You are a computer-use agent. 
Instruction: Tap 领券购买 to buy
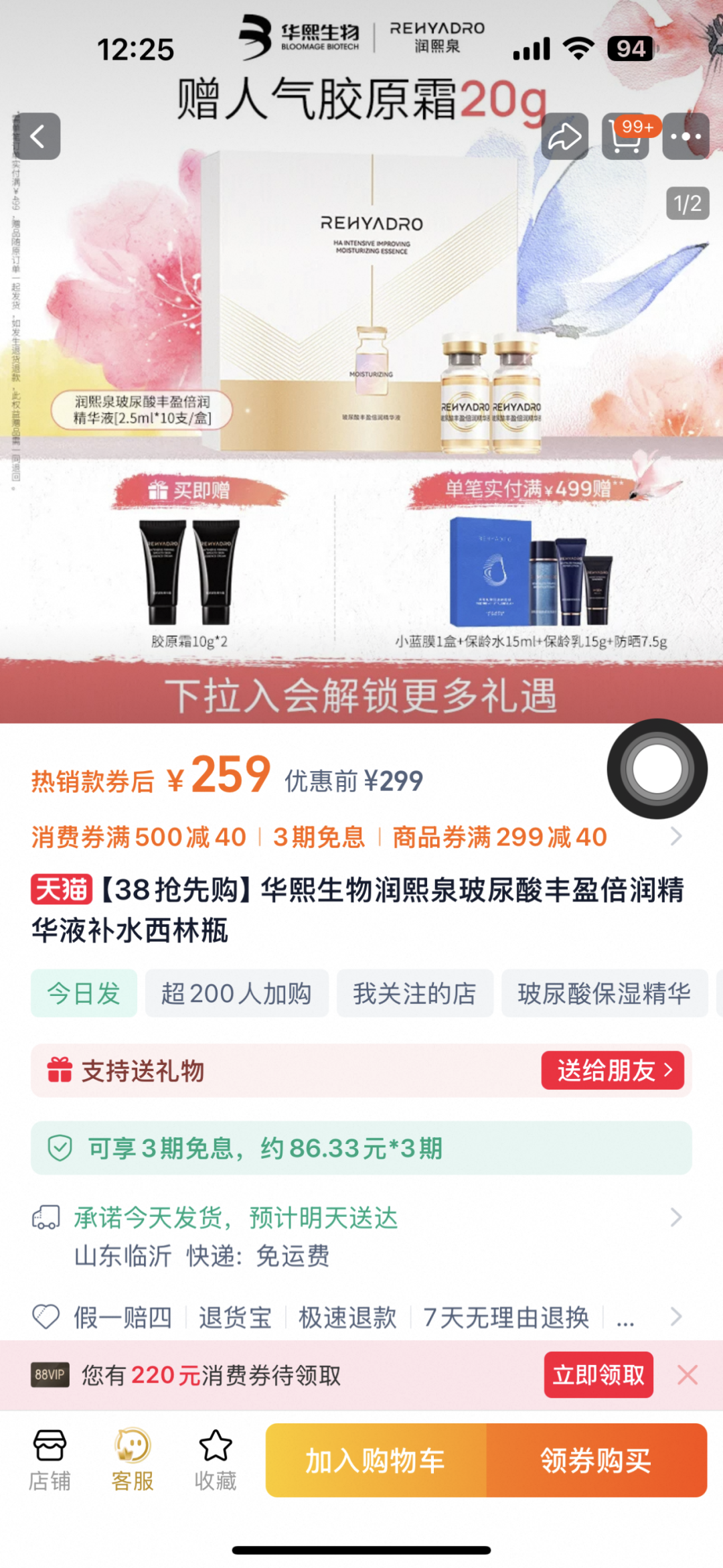pos(596,1460)
